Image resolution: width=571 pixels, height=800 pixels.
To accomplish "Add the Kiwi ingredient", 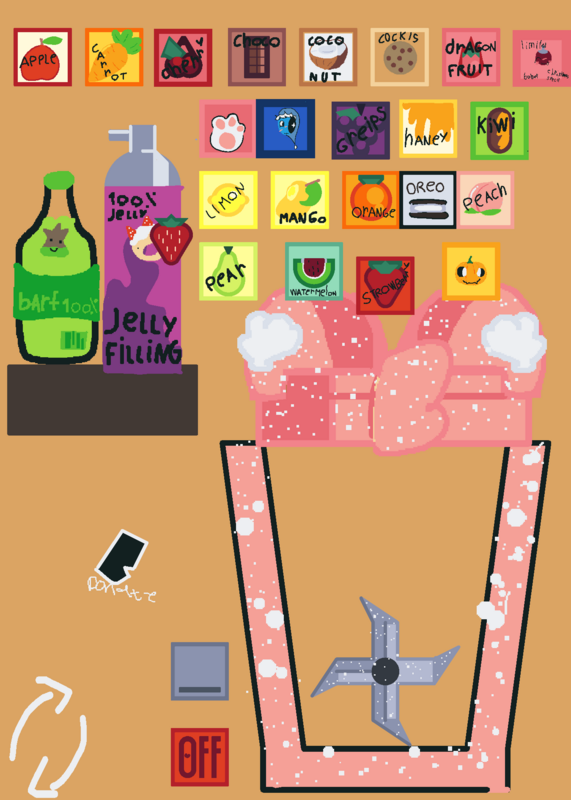I will (499, 131).
